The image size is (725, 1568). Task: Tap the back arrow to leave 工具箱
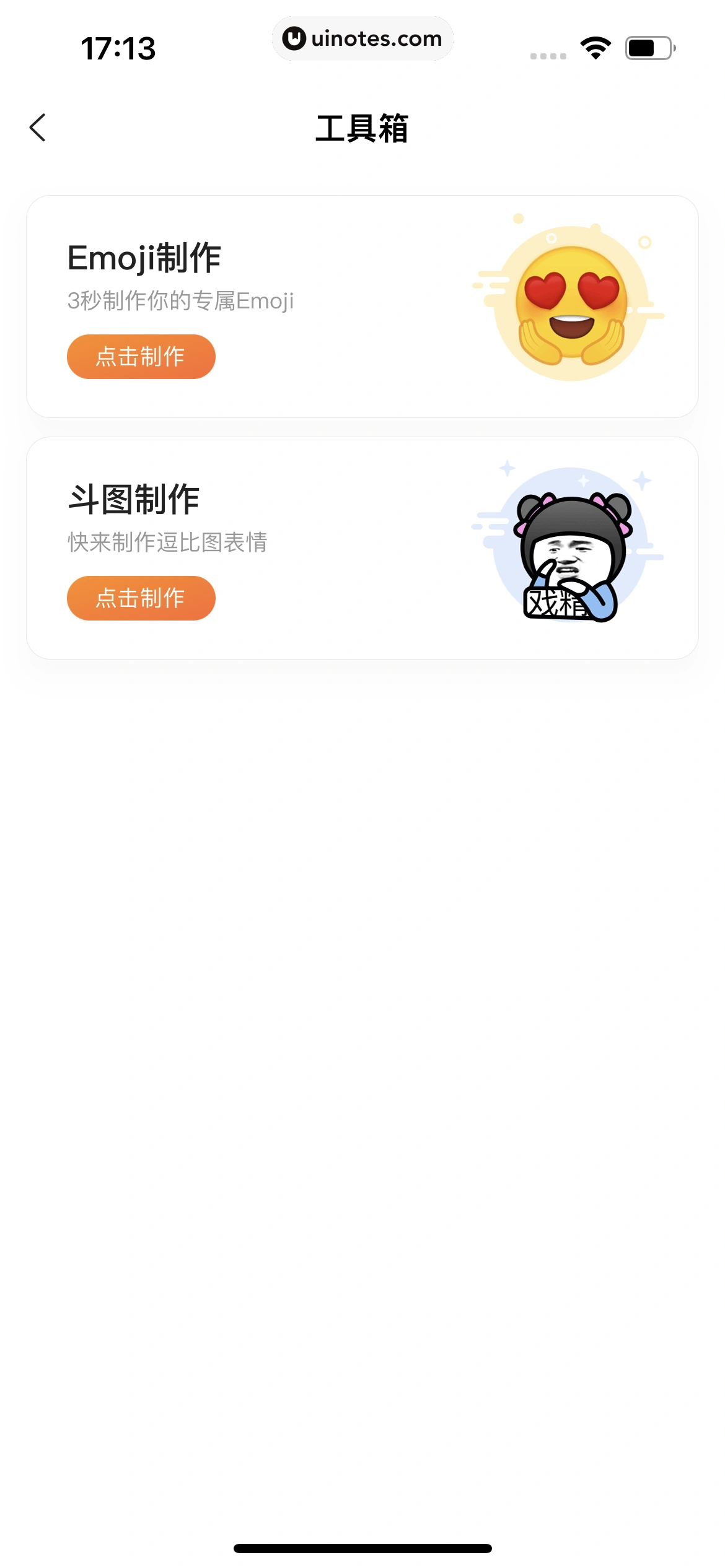(37, 128)
